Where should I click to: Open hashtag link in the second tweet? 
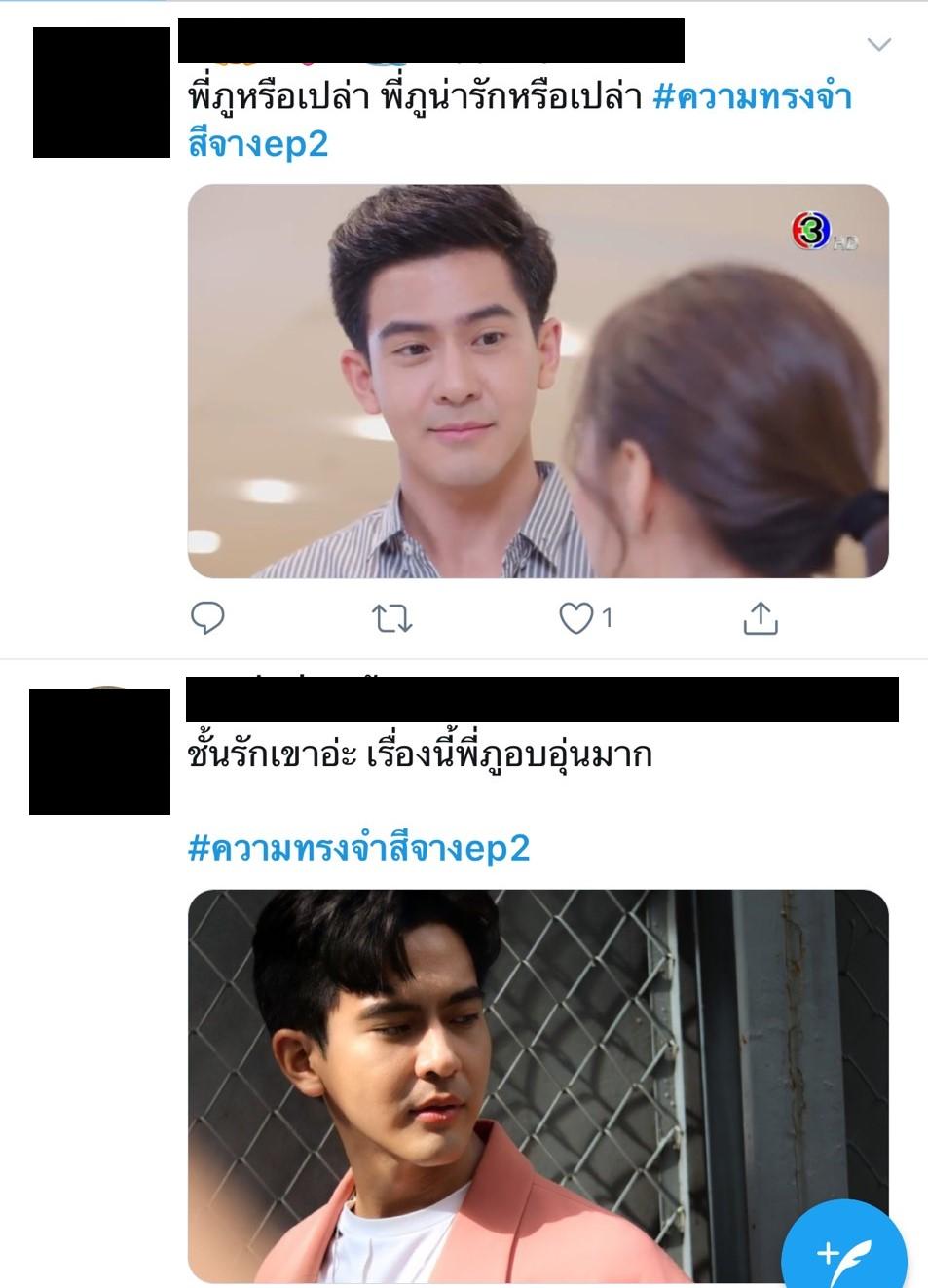click(358, 848)
